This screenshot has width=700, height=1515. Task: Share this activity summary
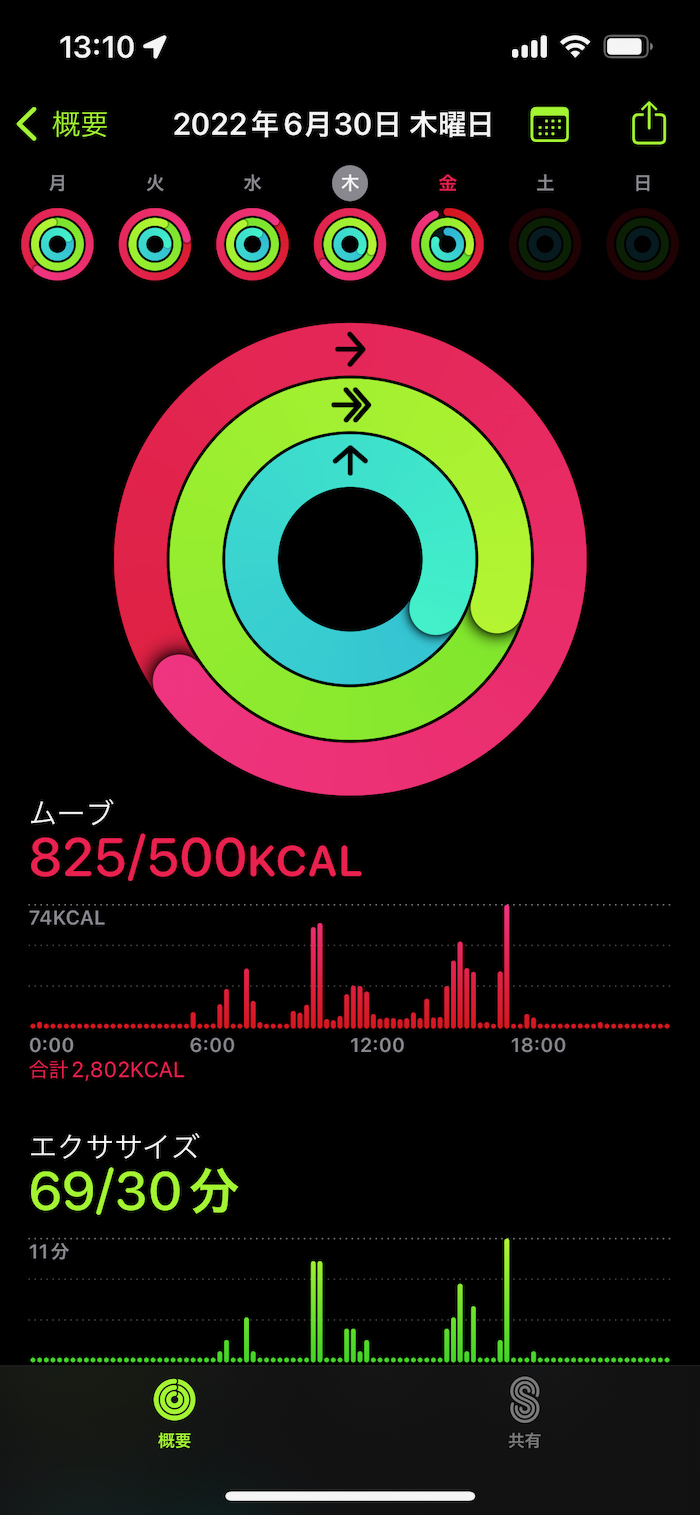click(x=649, y=124)
